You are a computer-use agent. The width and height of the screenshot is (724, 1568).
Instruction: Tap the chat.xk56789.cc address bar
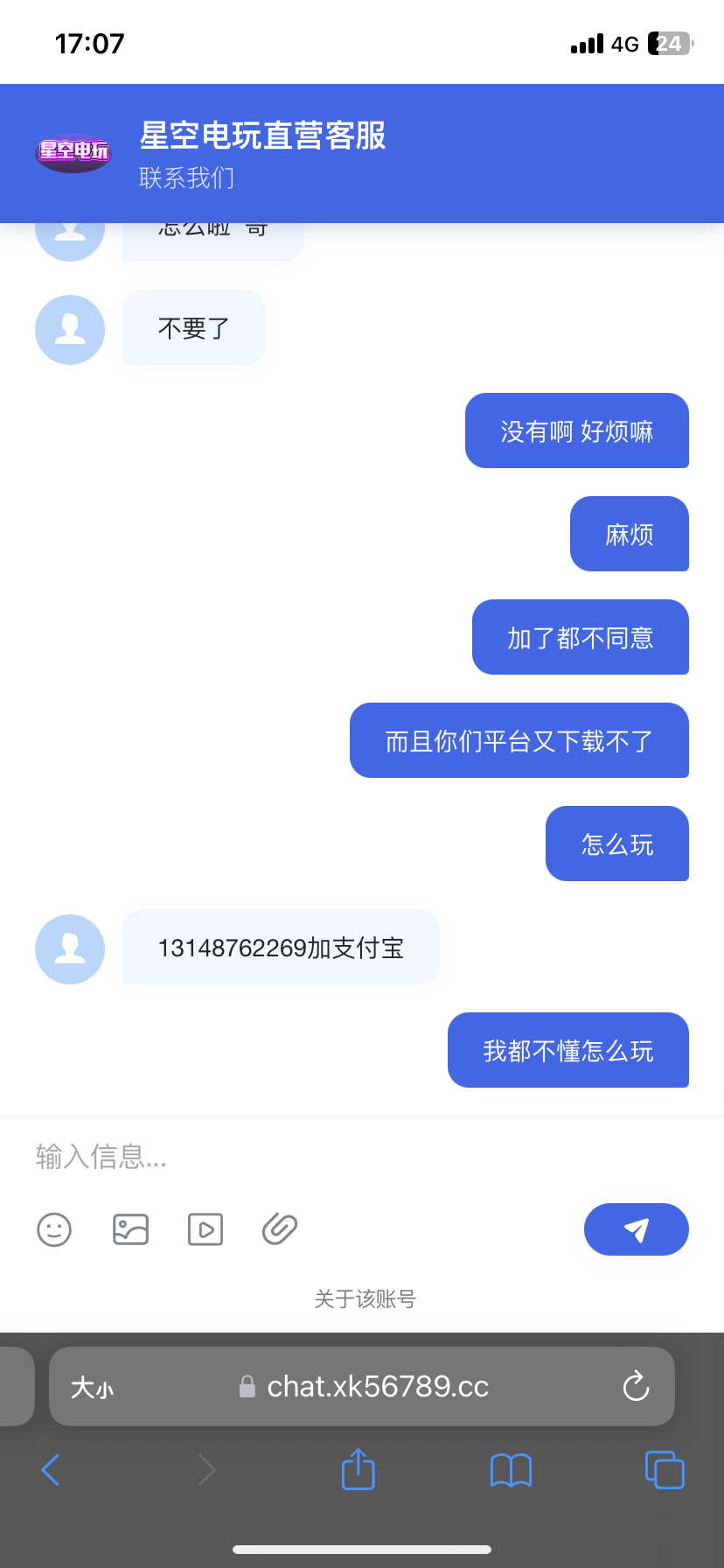(376, 1386)
